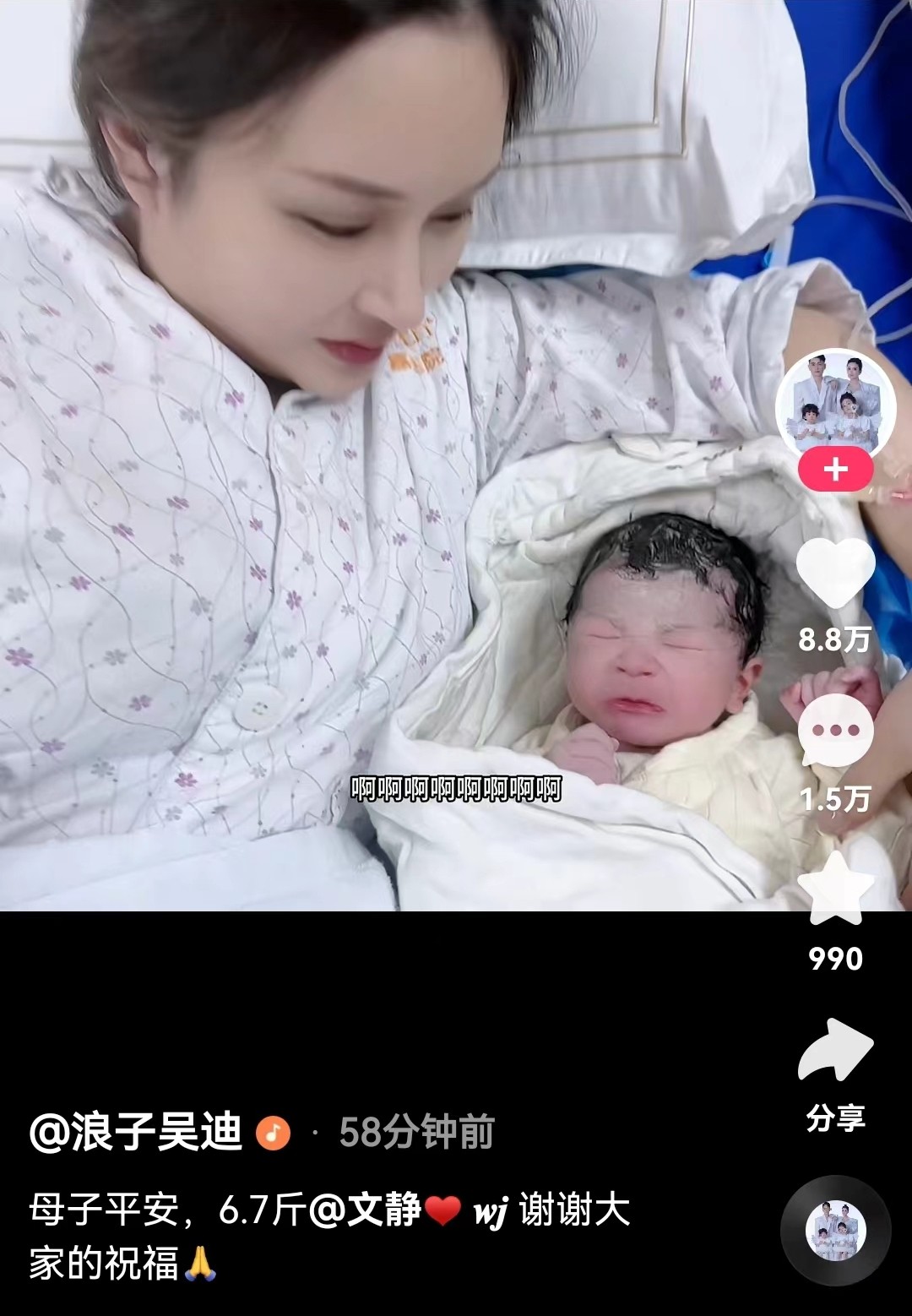
Task: Follow the creator with the plus button
Action: [835, 470]
